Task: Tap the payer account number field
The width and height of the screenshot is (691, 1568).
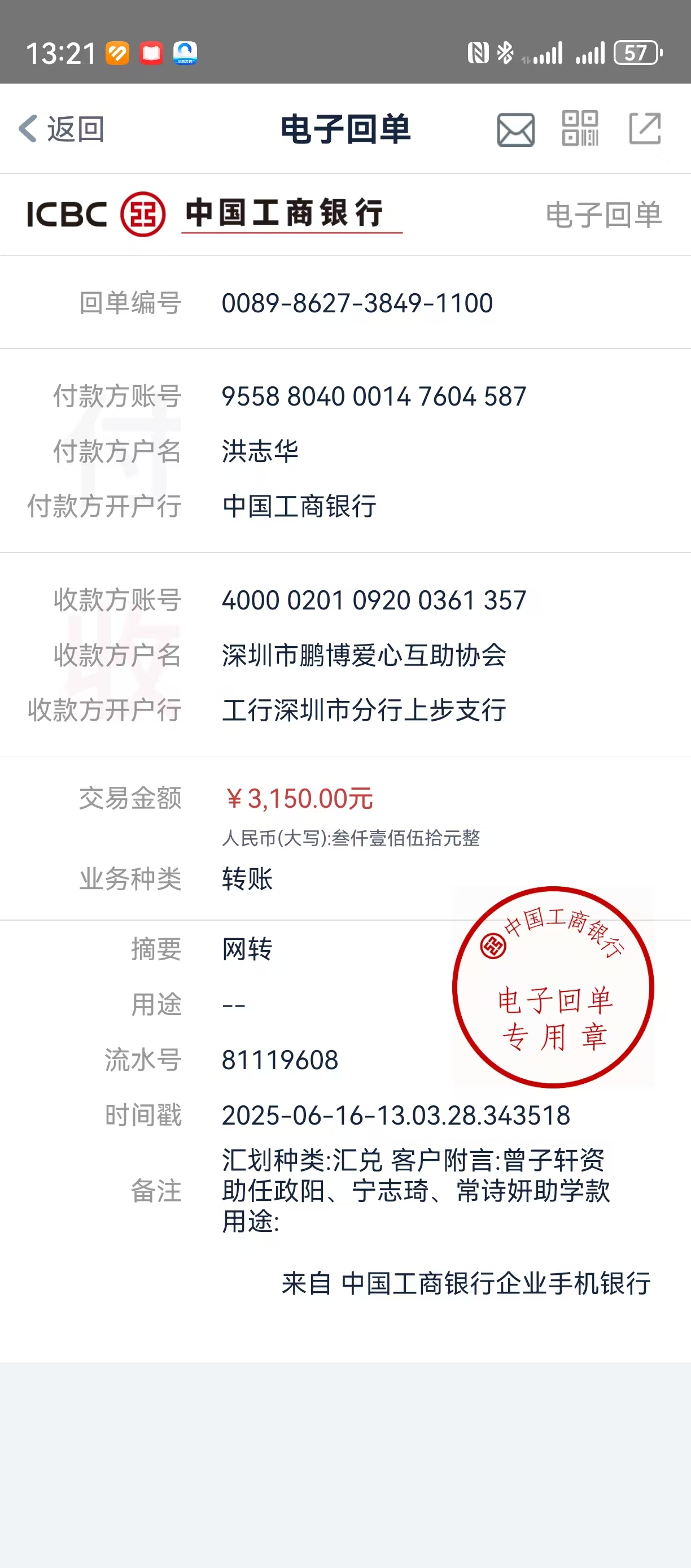Action: click(x=374, y=395)
